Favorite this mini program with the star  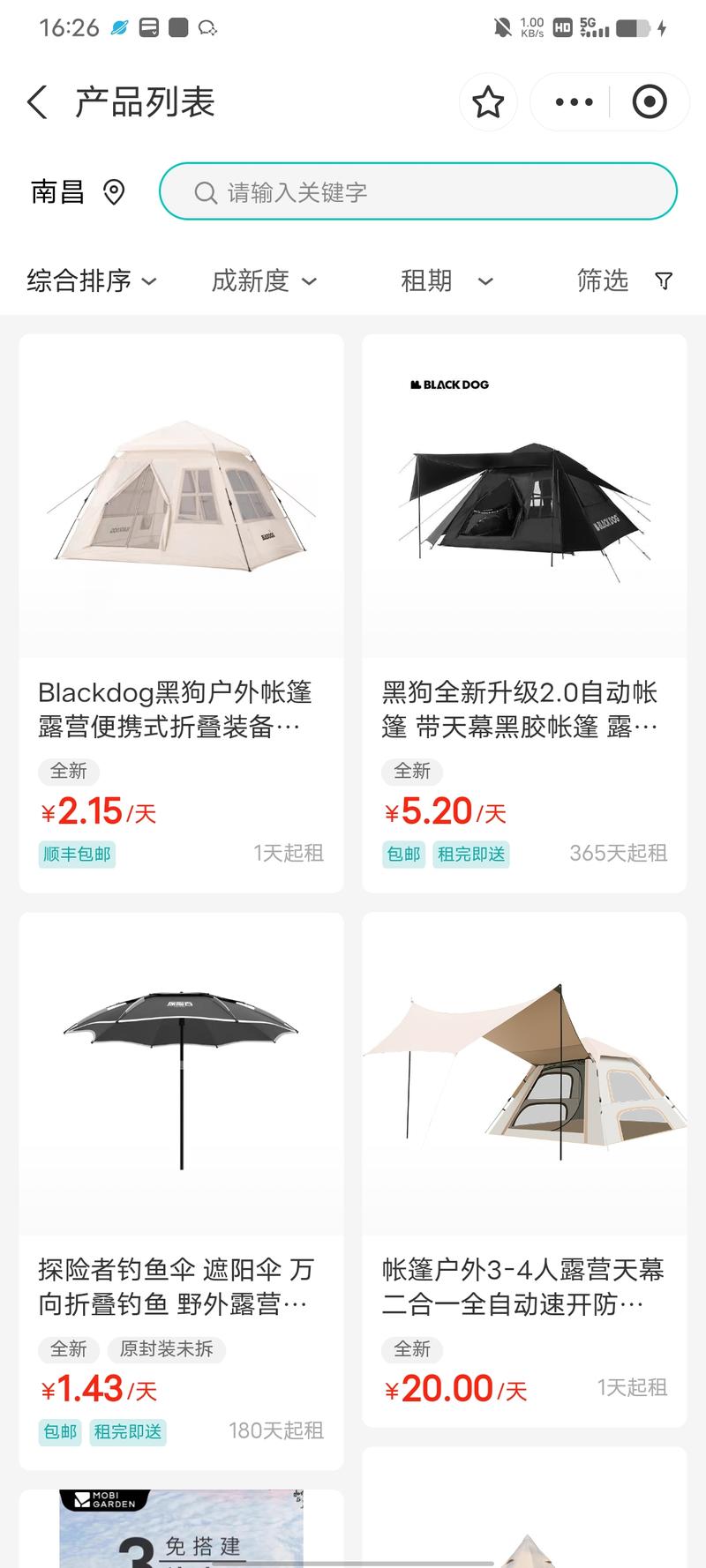(488, 102)
